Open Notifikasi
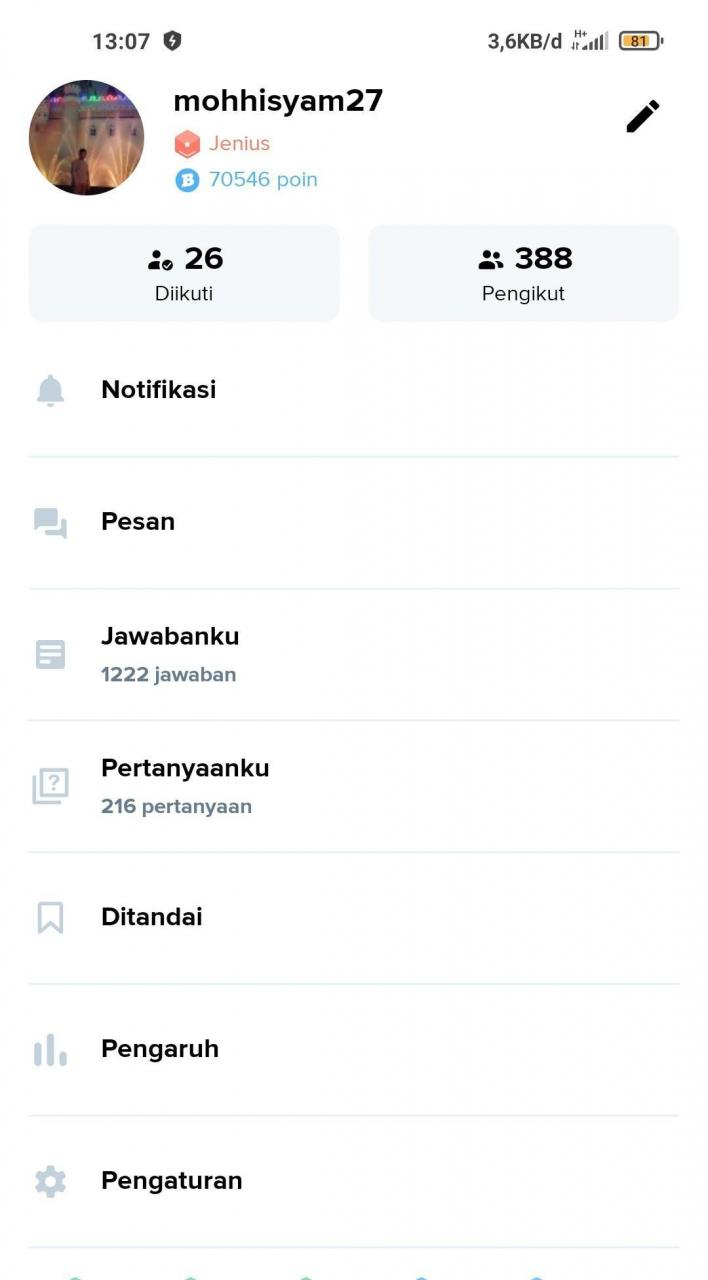 tap(354, 390)
